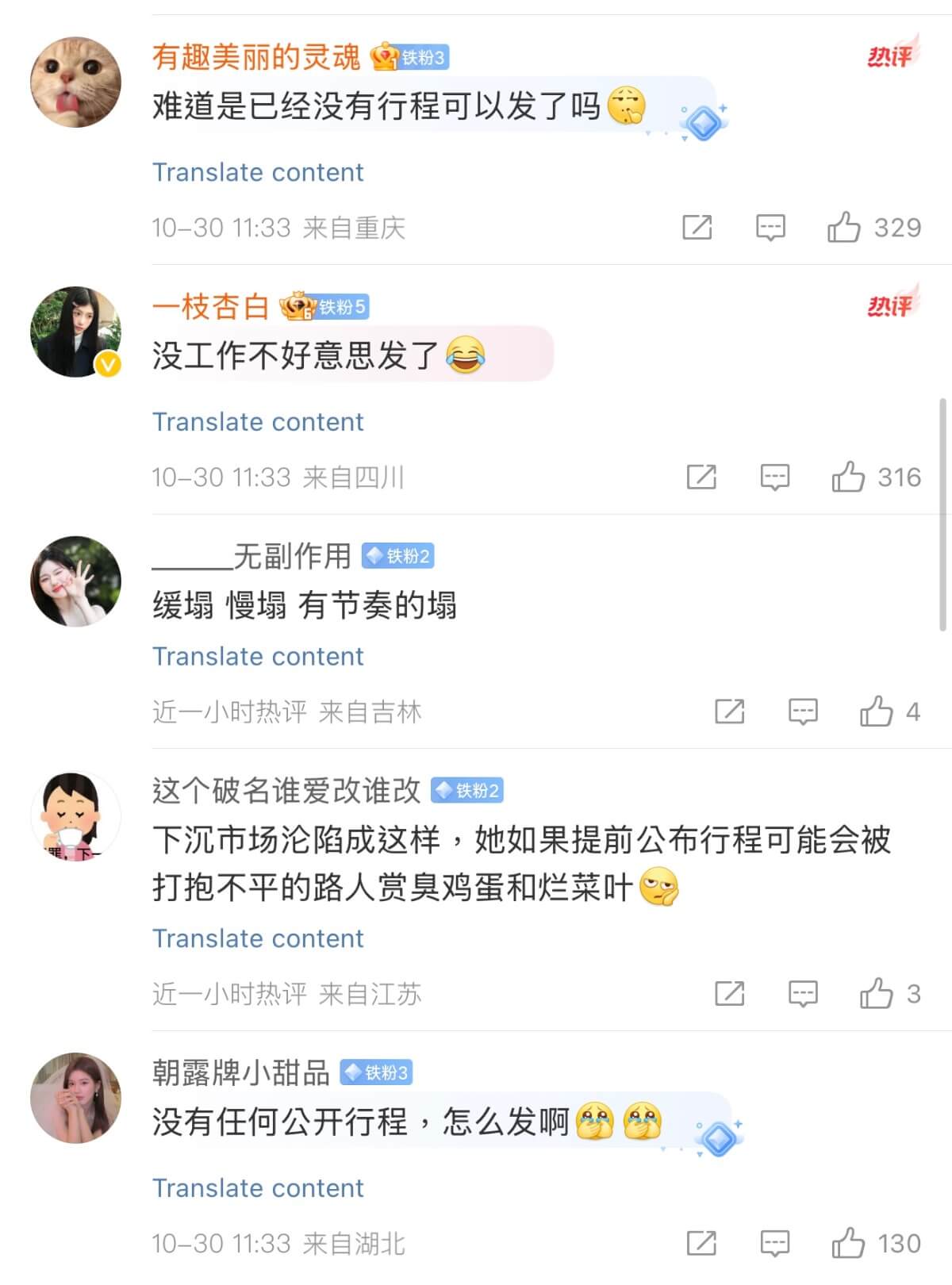Translate the comment from 有趣美丽的灵魂
The width and height of the screenshot is (952, 1285).
(258, 172)
